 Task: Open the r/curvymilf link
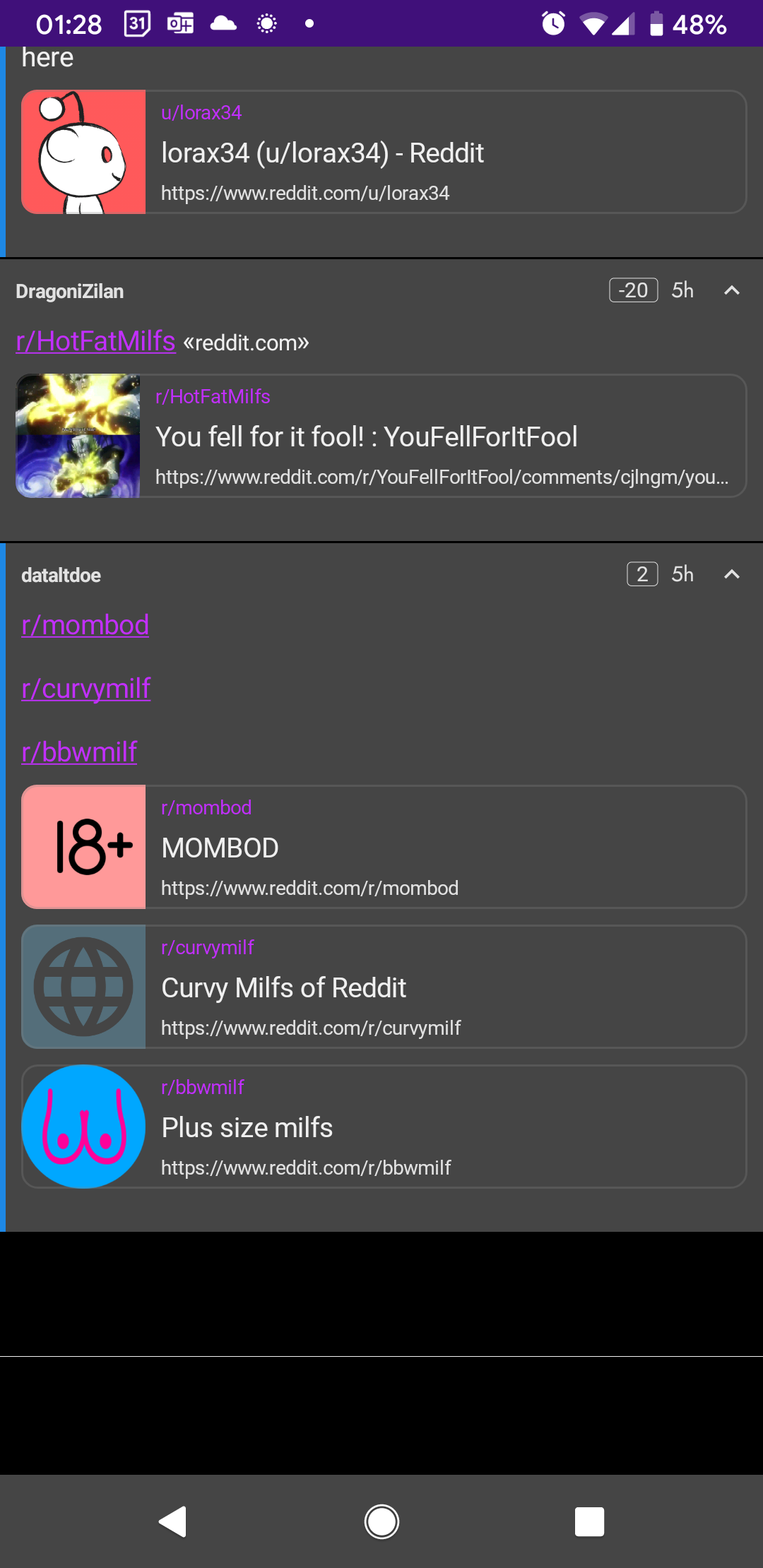pyautogui.click(x=85, y=688)
